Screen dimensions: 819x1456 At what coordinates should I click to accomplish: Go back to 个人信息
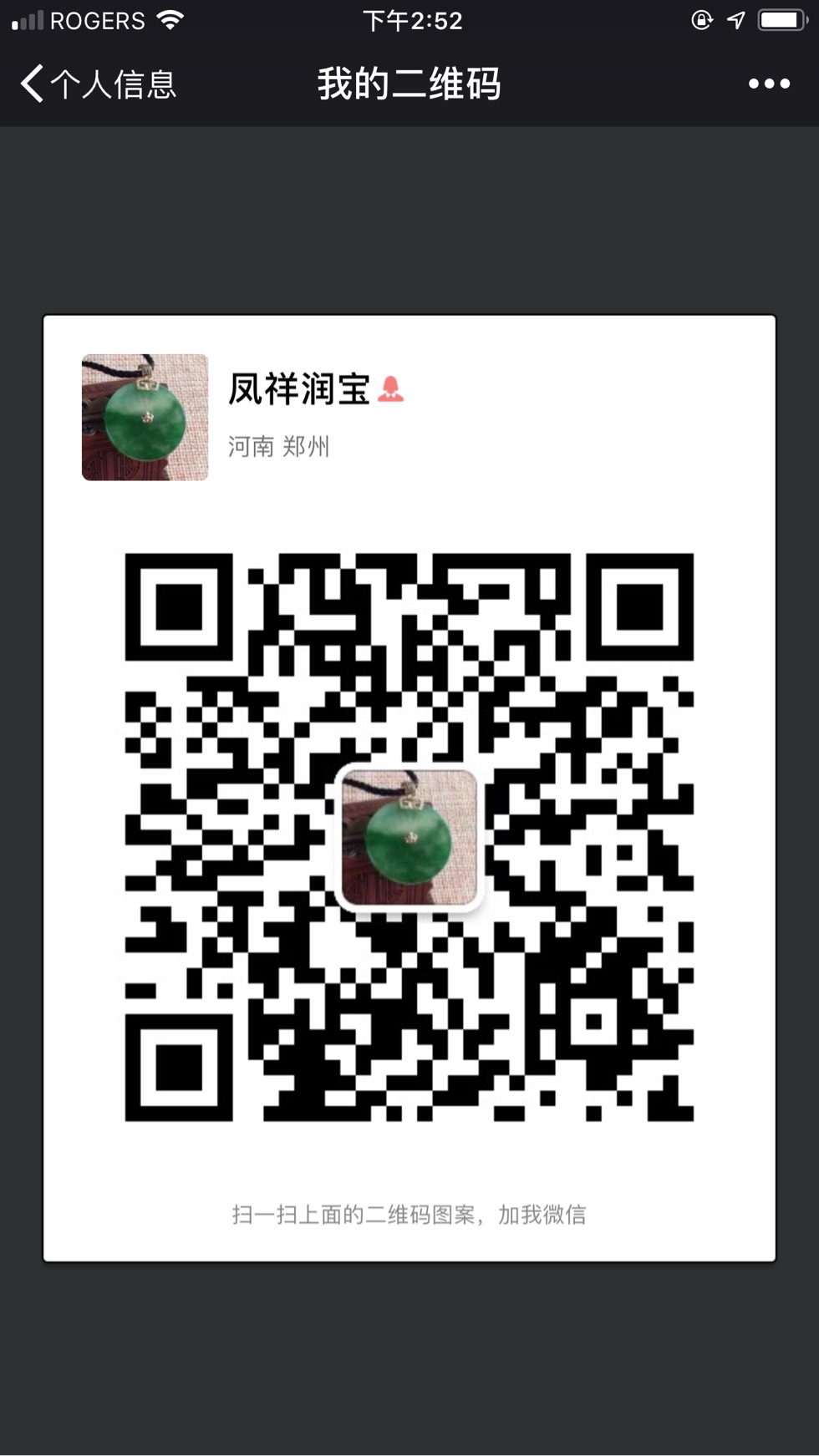tap(98, 84)
